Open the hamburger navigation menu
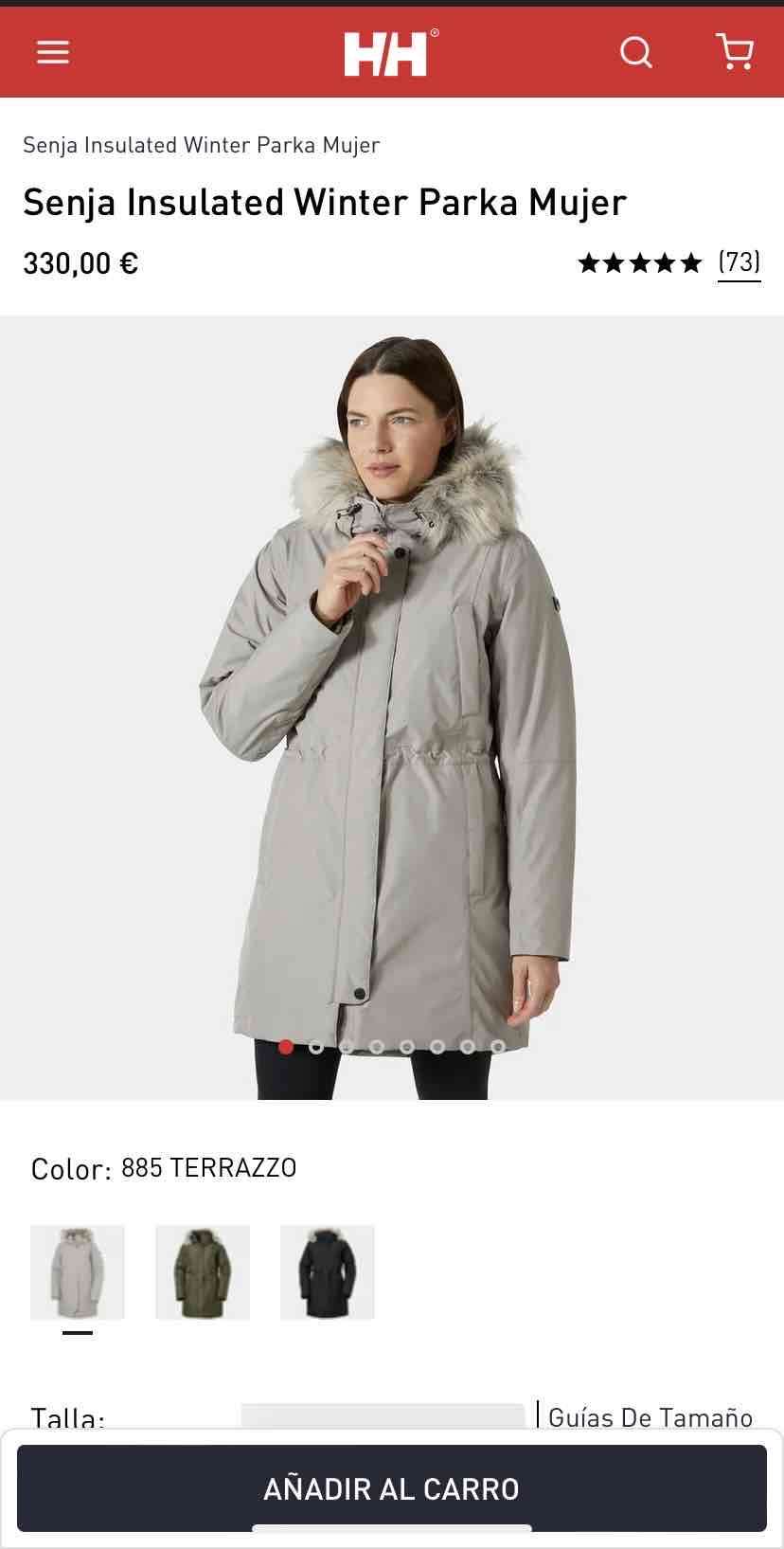This screenshot has height=1549, width=784. coord(52,52)
